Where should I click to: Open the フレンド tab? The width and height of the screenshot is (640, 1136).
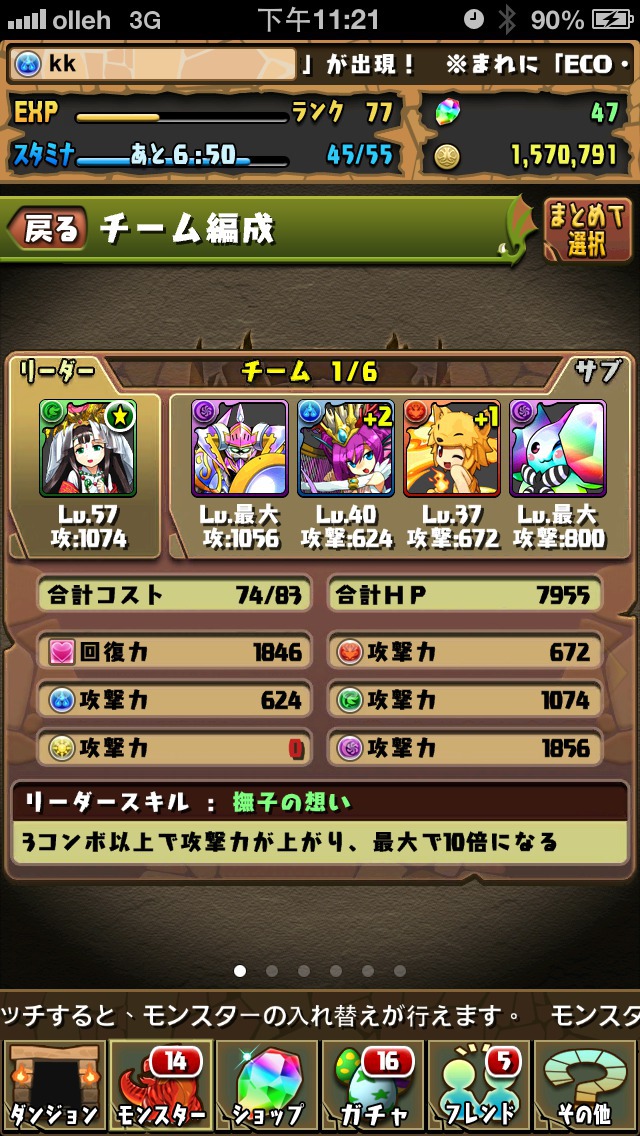coord(479,1085)
